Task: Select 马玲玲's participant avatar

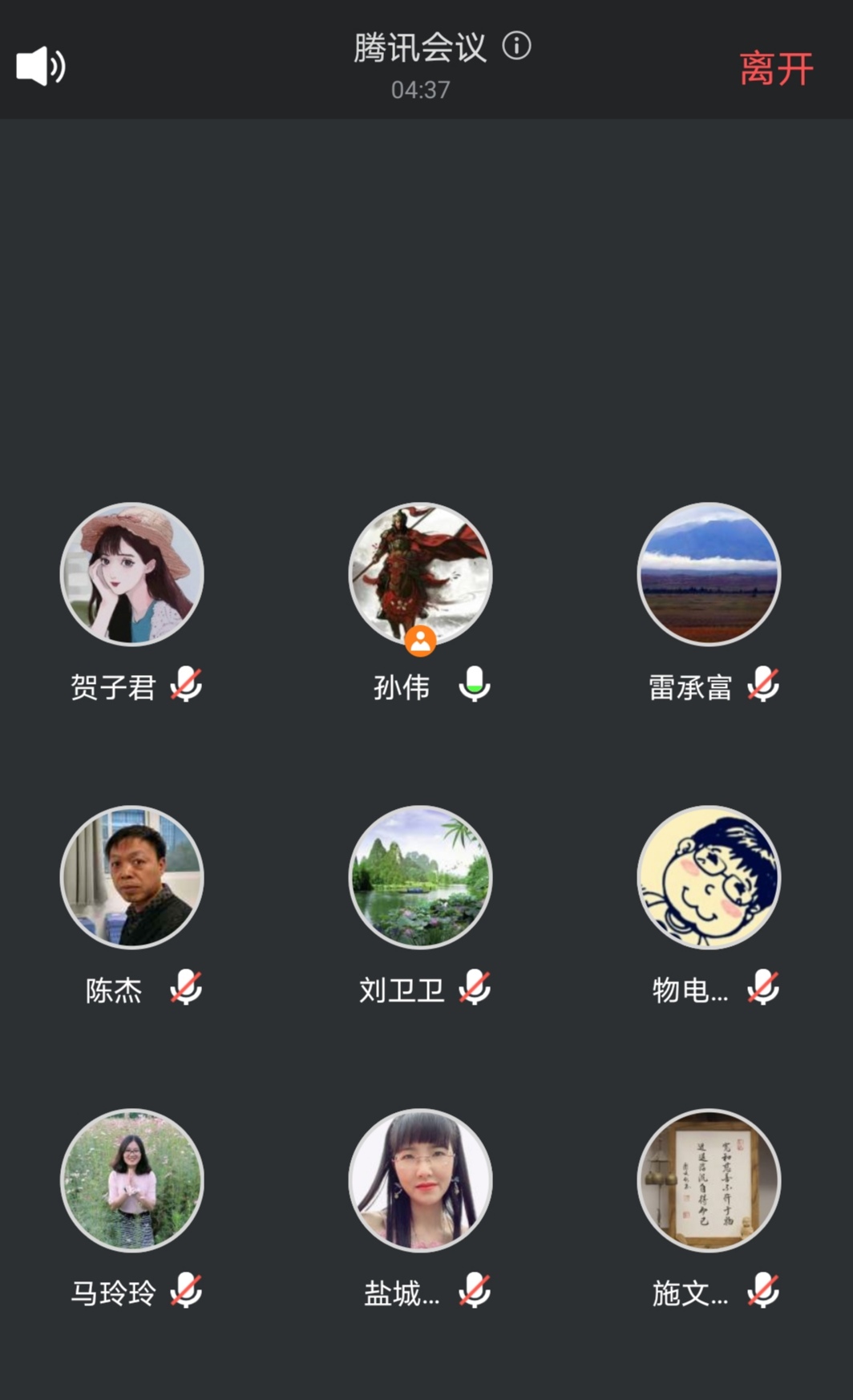Action: click(132, 1179)
